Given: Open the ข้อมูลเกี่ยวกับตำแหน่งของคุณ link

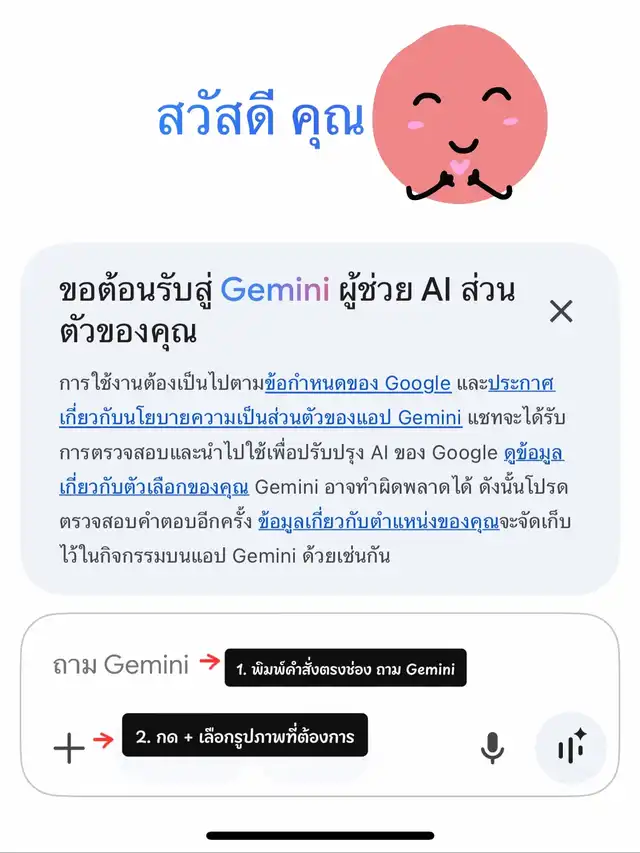Looking at the screenshot, I should (378, 521).
